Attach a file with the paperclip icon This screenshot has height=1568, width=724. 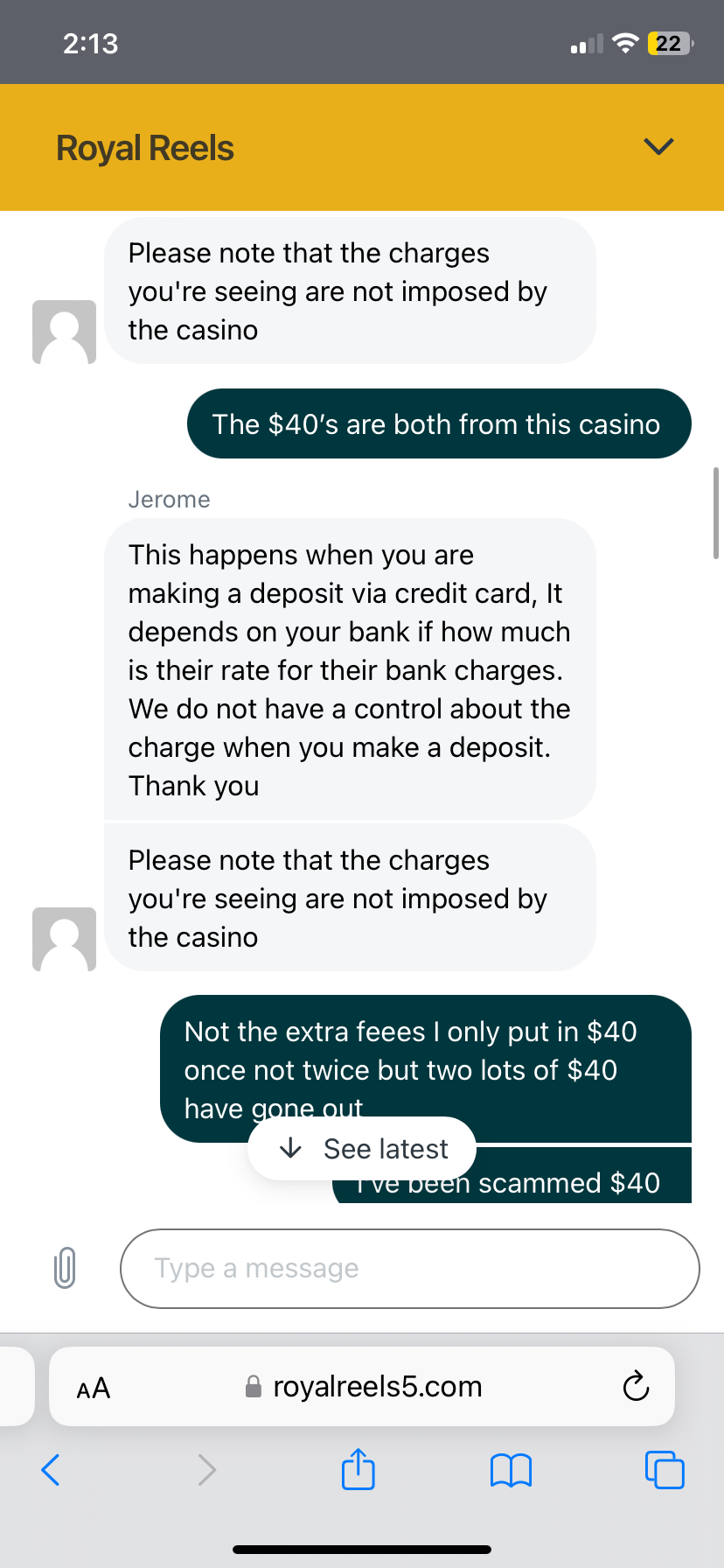(65, 1268)
